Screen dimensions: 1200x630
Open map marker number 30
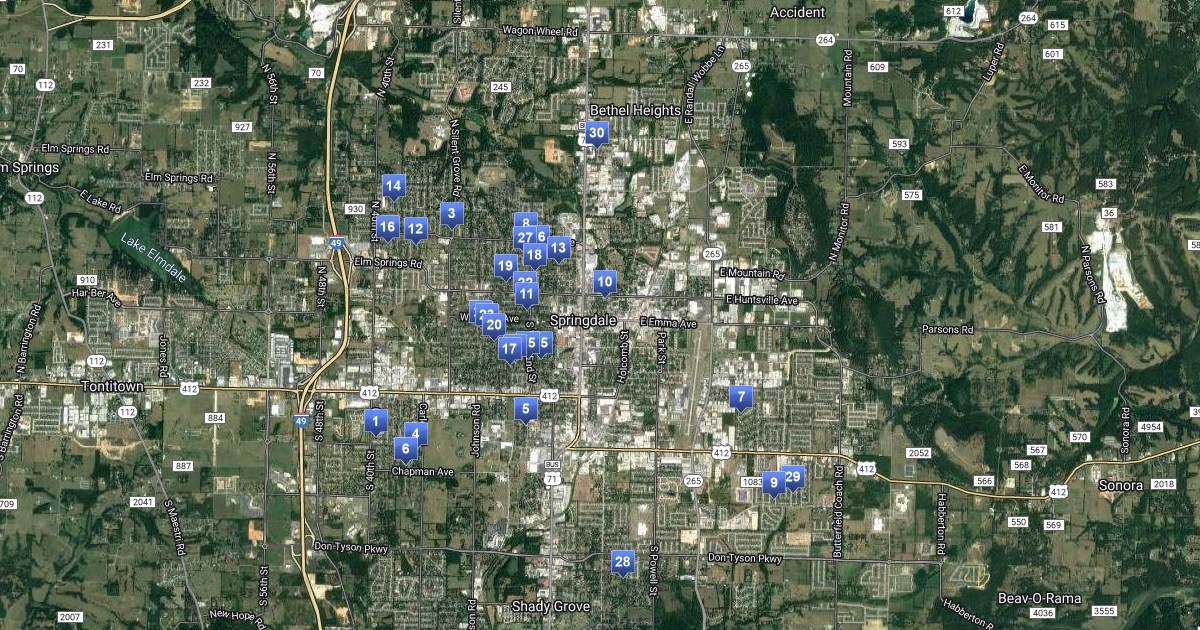click(x=597, y=133)
